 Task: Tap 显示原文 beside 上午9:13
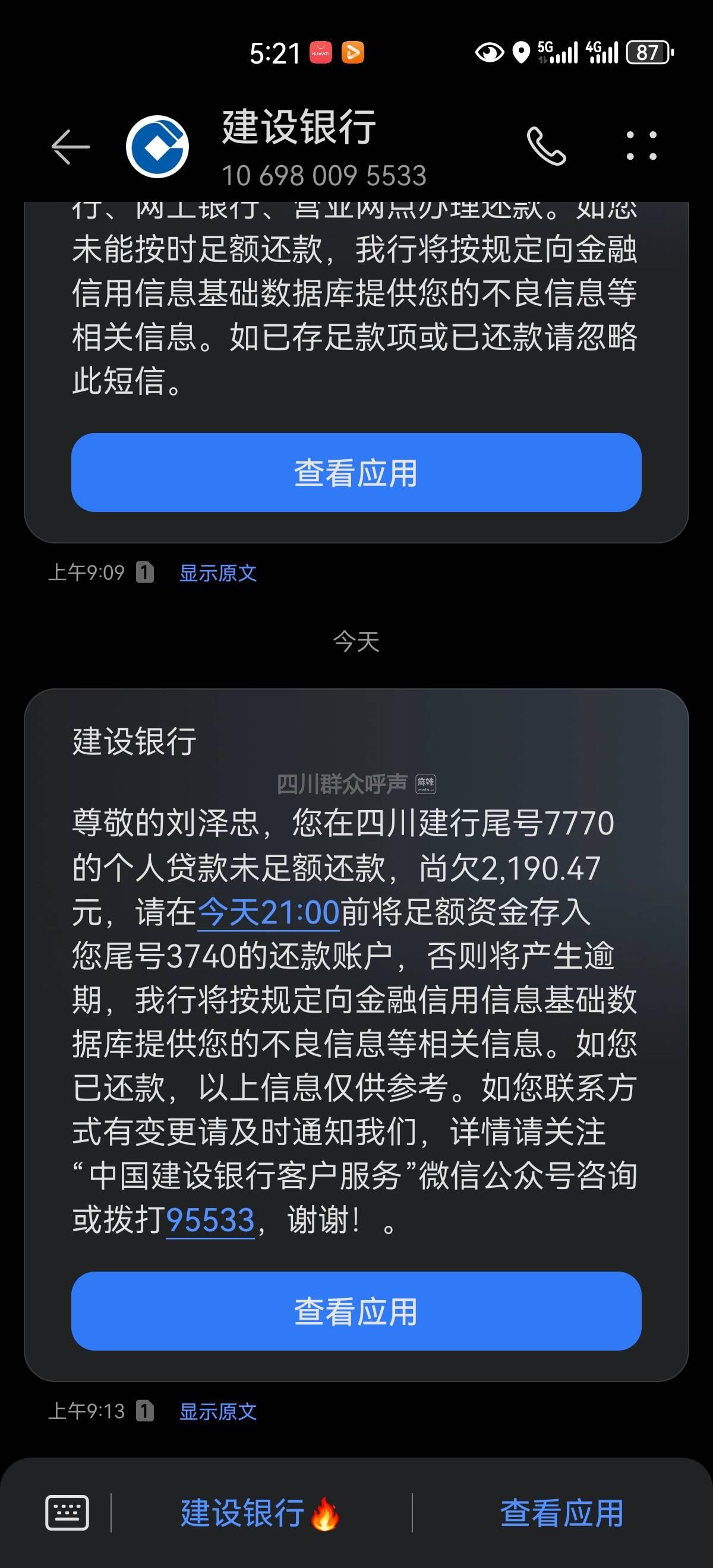(x=217, y=1412)
